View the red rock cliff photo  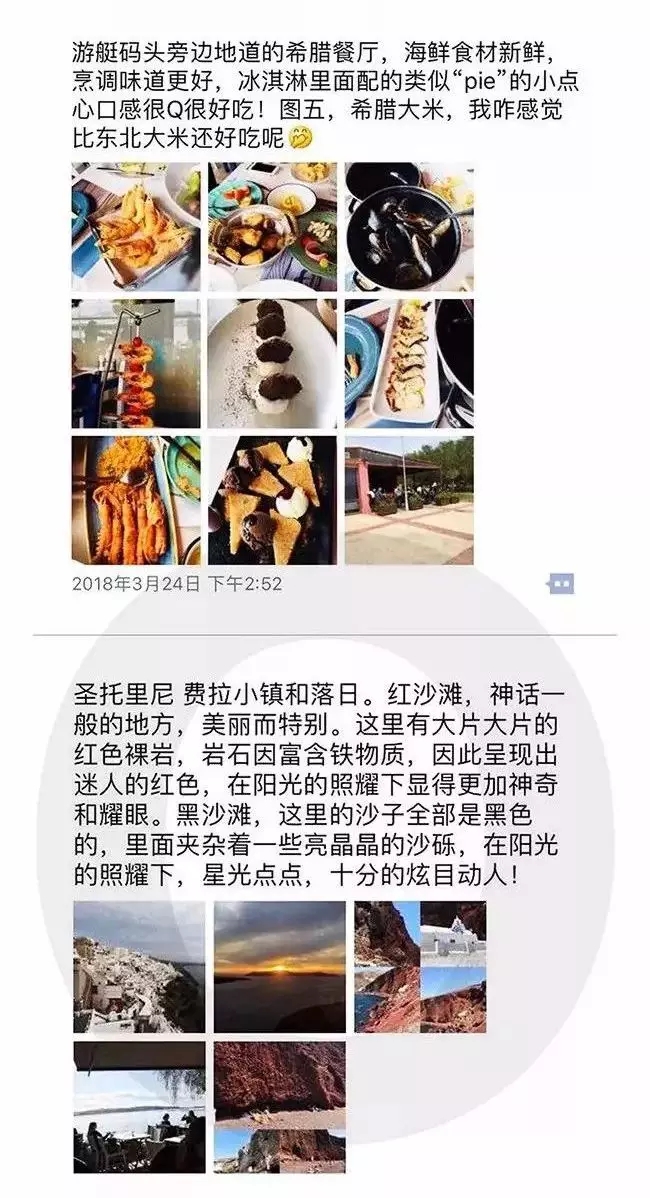click(x=280, y=1107)
